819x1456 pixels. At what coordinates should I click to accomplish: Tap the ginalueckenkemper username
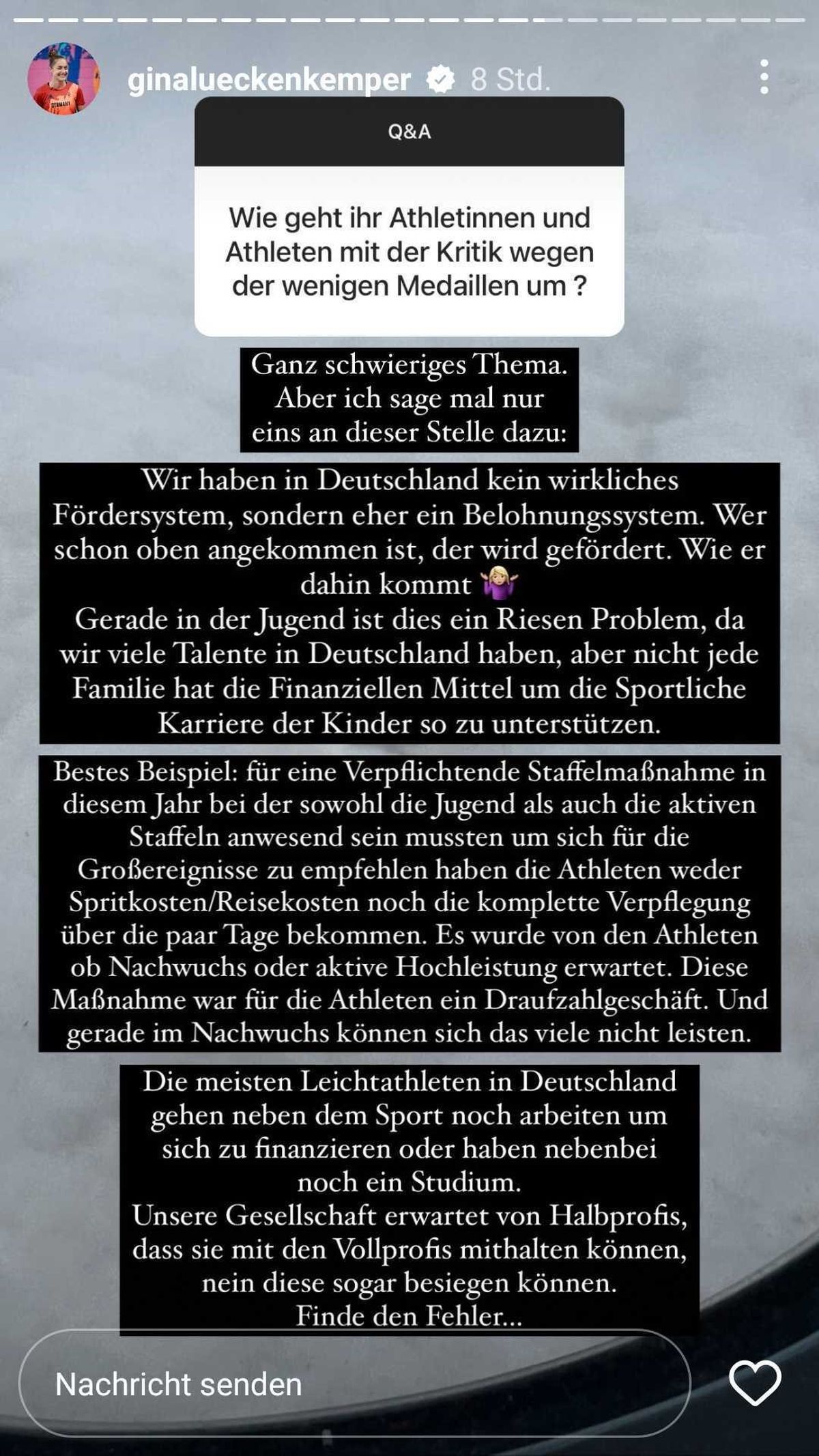click(270, 80)
